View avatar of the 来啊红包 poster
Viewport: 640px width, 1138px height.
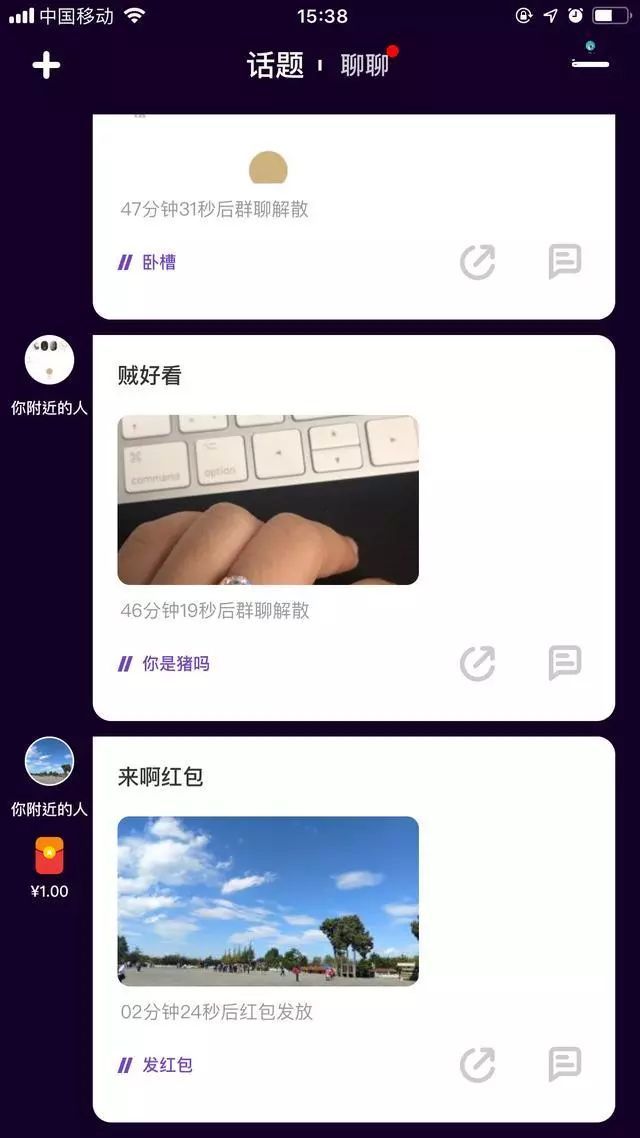click(49, 761)
